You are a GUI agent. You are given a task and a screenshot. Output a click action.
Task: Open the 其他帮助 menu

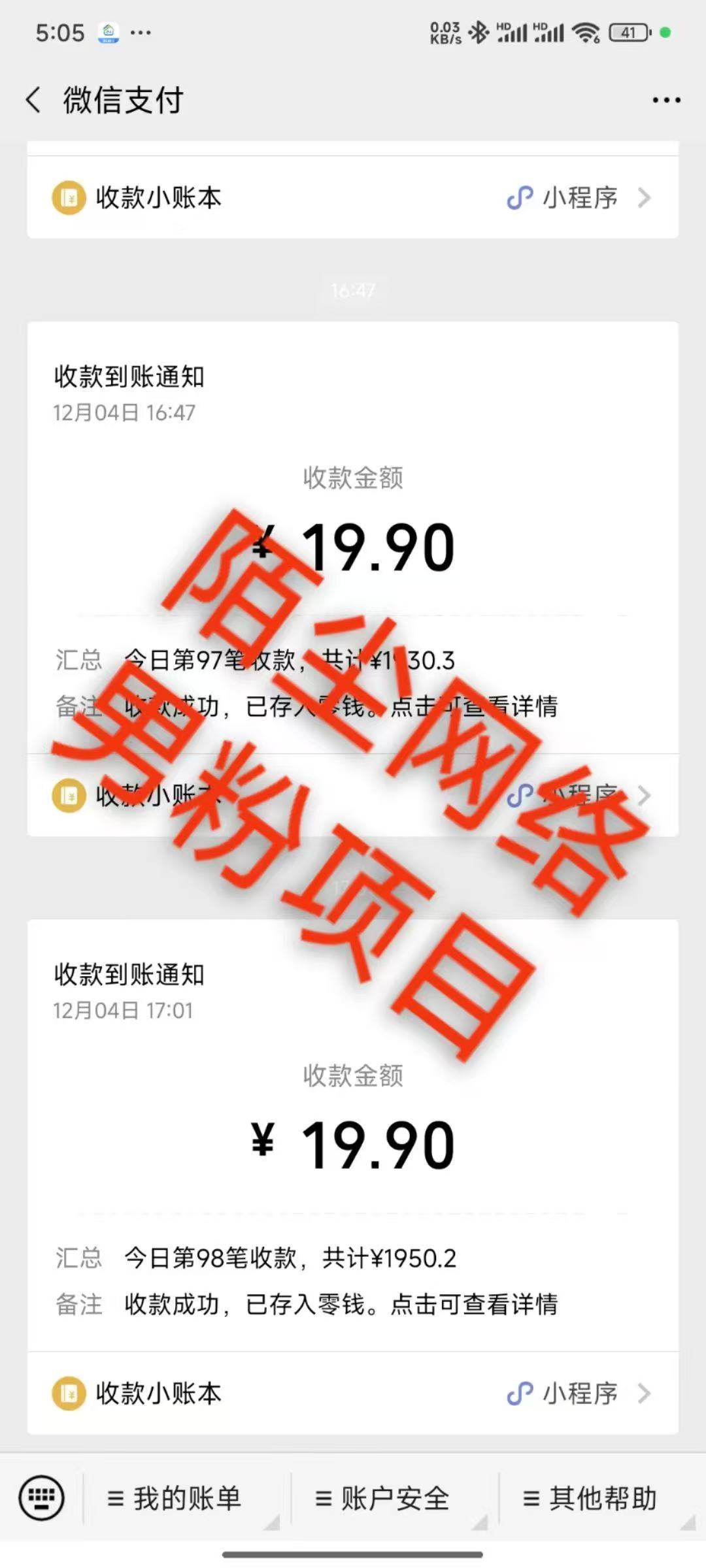(591, 1498)
